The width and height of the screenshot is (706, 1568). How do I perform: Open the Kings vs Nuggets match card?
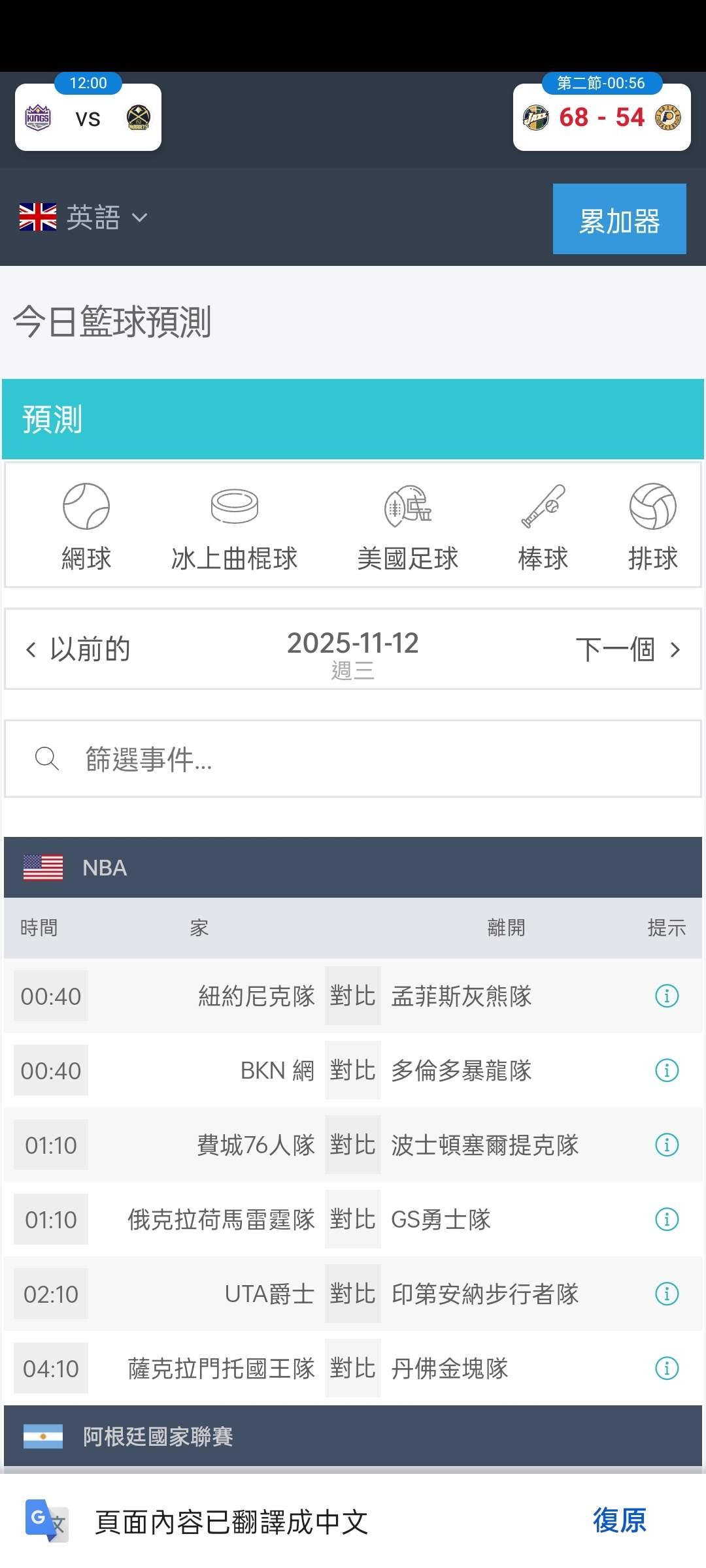point(88,118)
